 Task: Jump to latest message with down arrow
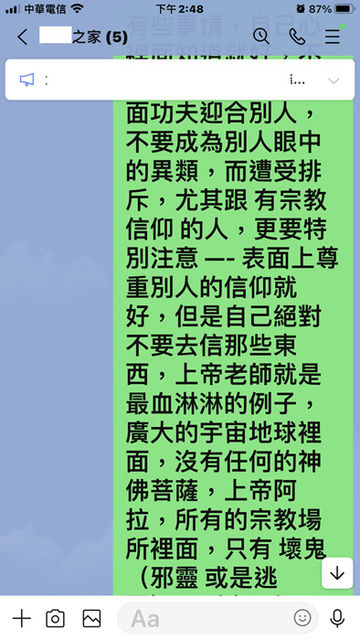[337, 573]
